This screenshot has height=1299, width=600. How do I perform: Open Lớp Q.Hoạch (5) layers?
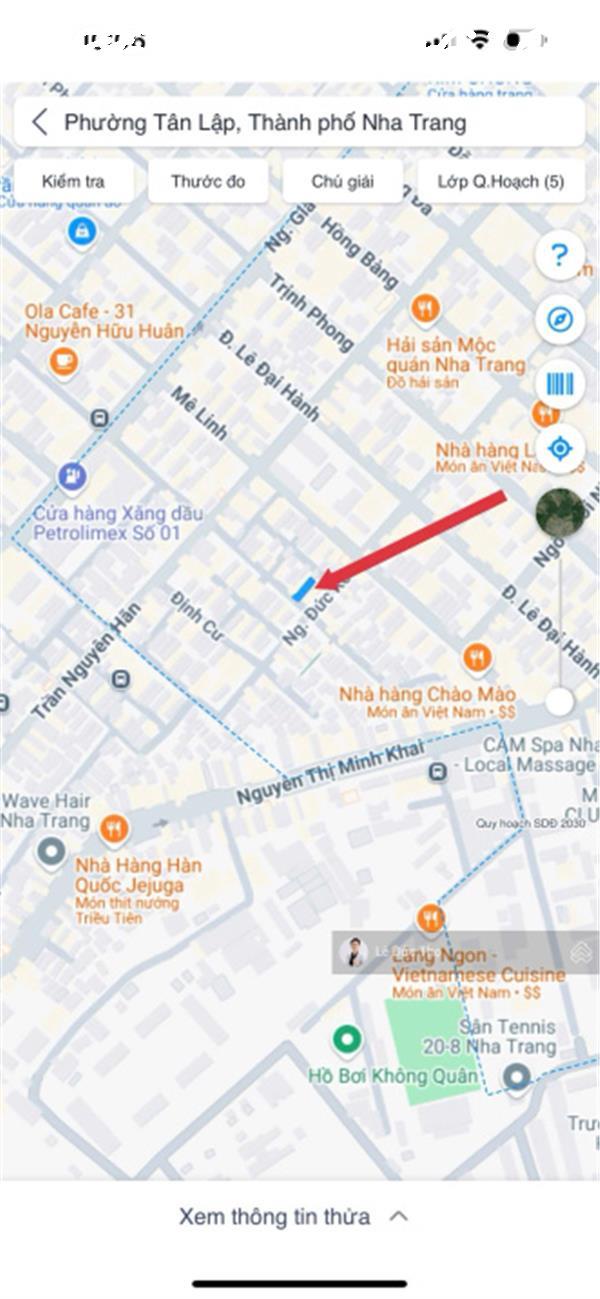click(500, 182)
